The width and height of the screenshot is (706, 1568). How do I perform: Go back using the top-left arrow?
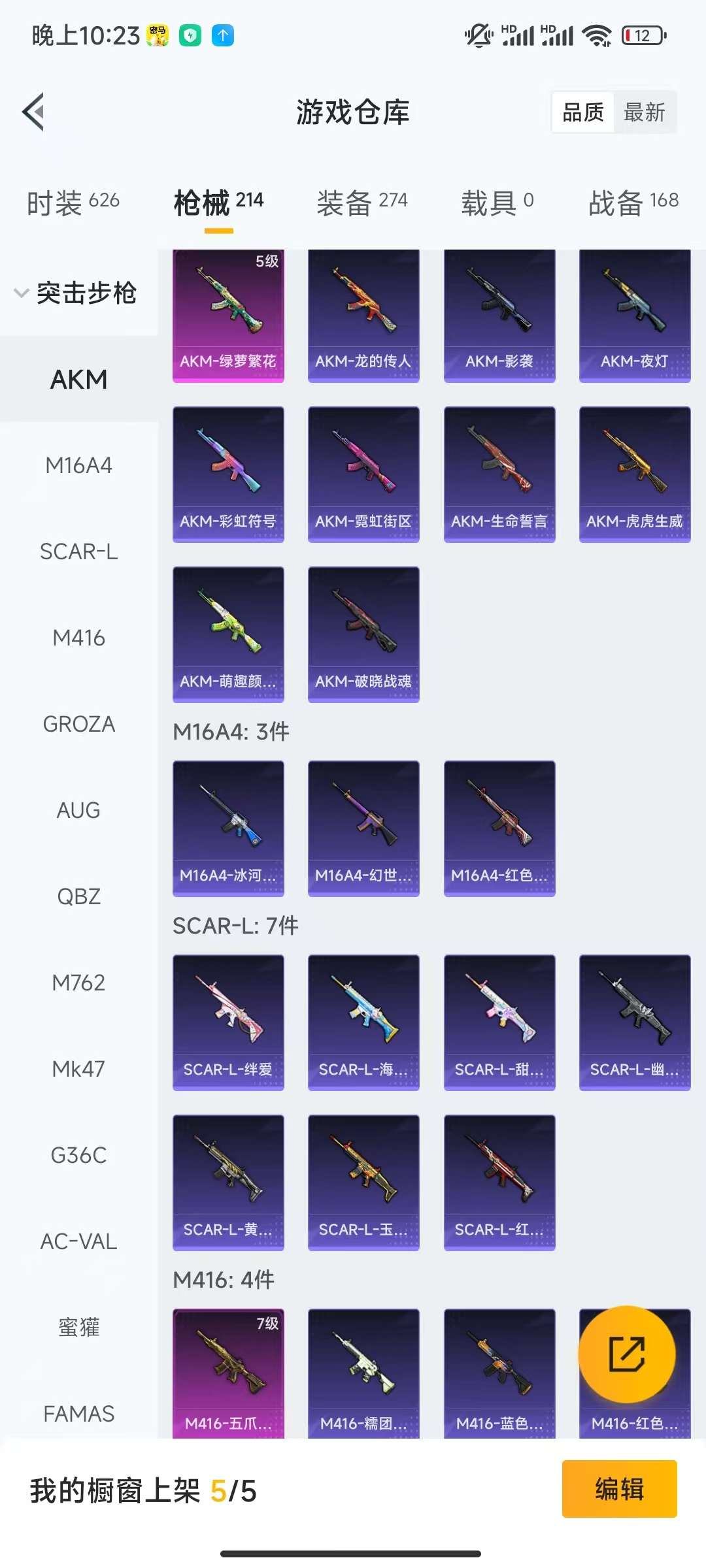(x=34, y=112)
